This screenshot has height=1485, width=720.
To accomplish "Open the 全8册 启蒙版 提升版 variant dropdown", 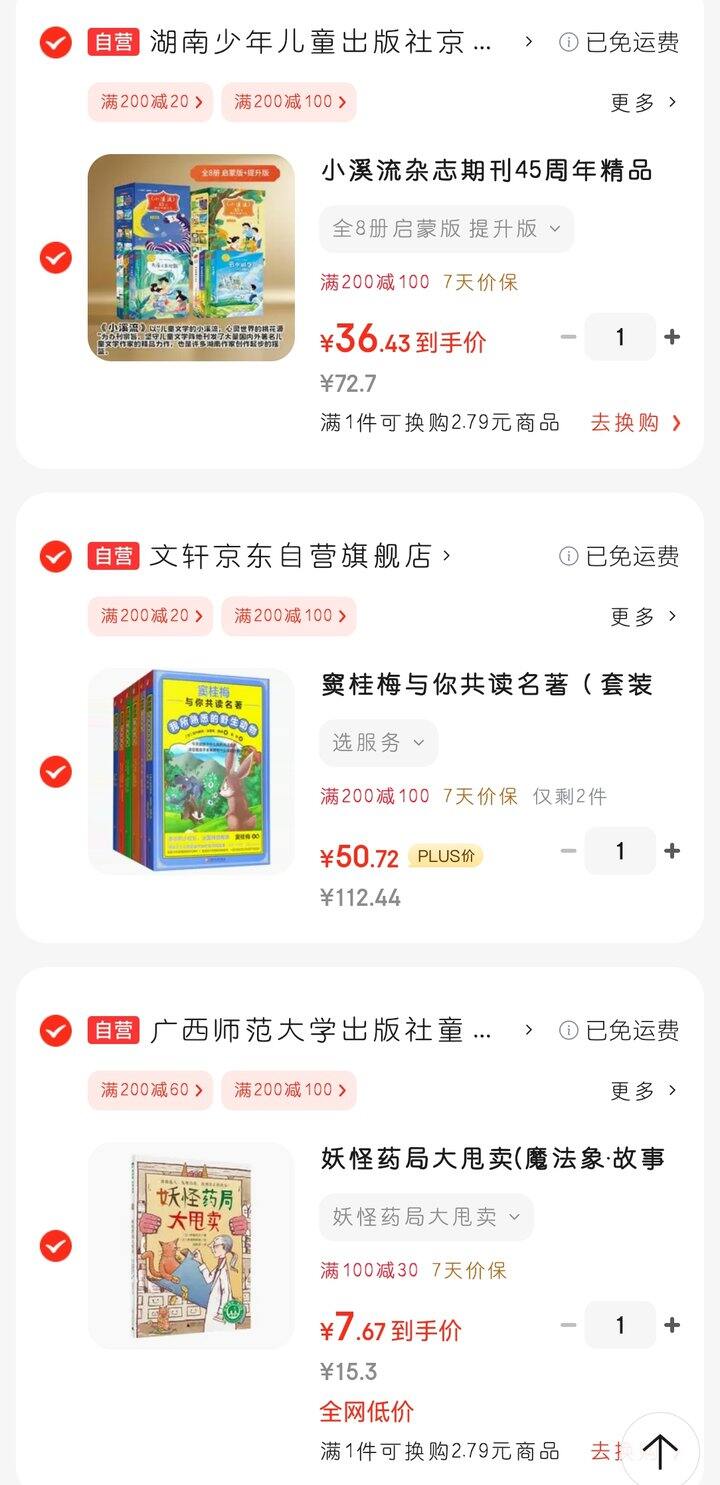I will 446,228.
